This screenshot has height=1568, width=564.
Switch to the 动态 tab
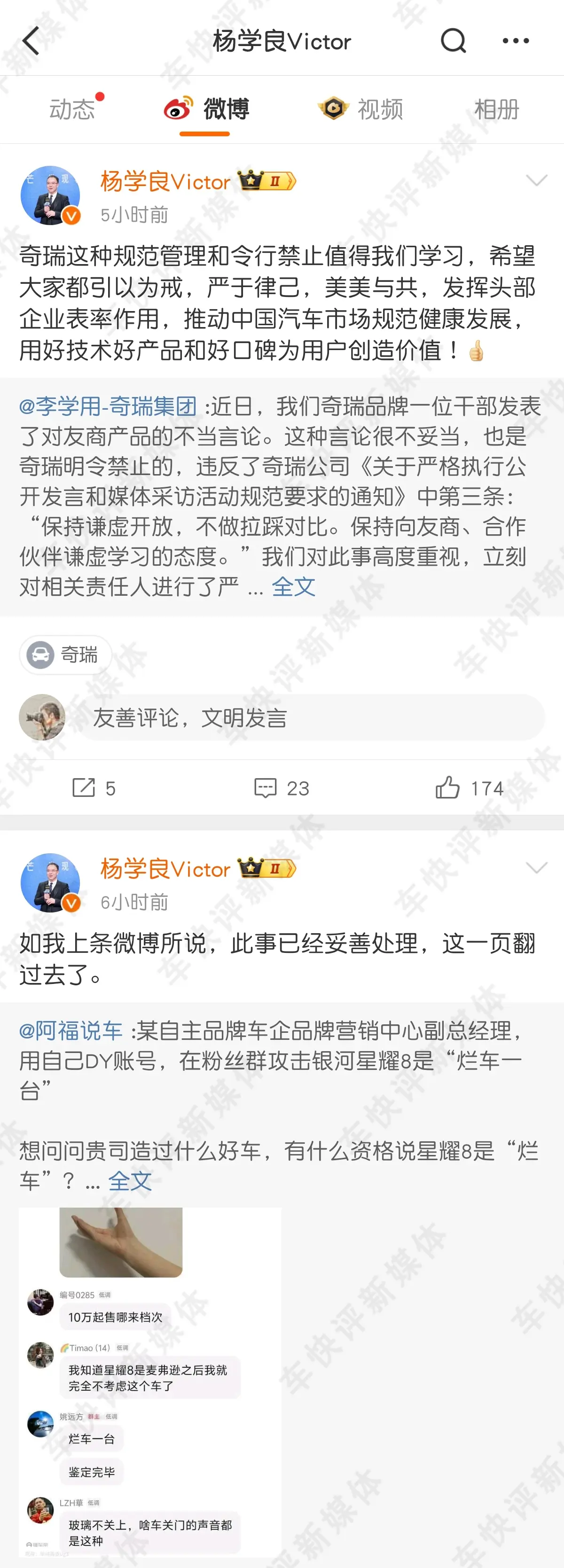(72, 109)
